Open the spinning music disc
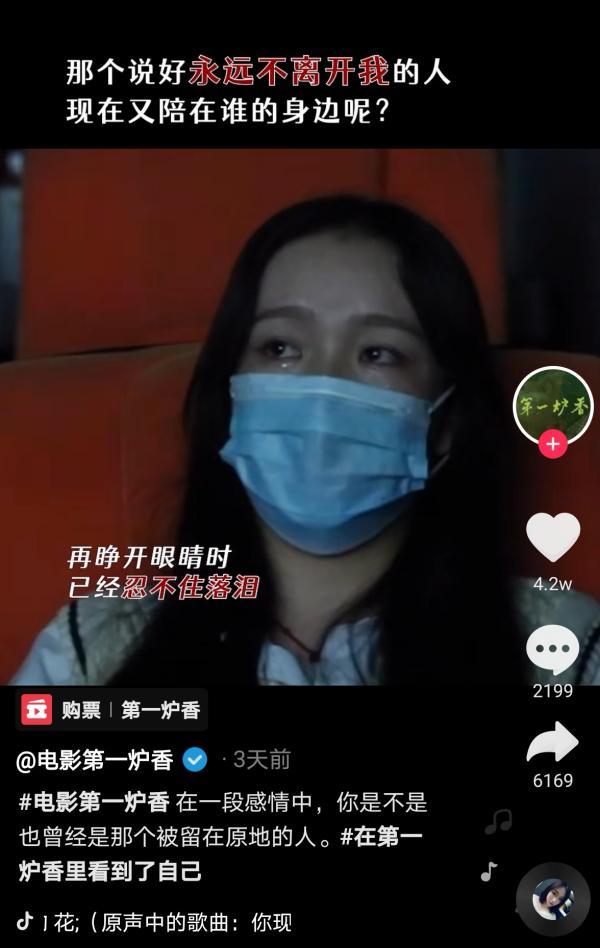 coord(552,898)
